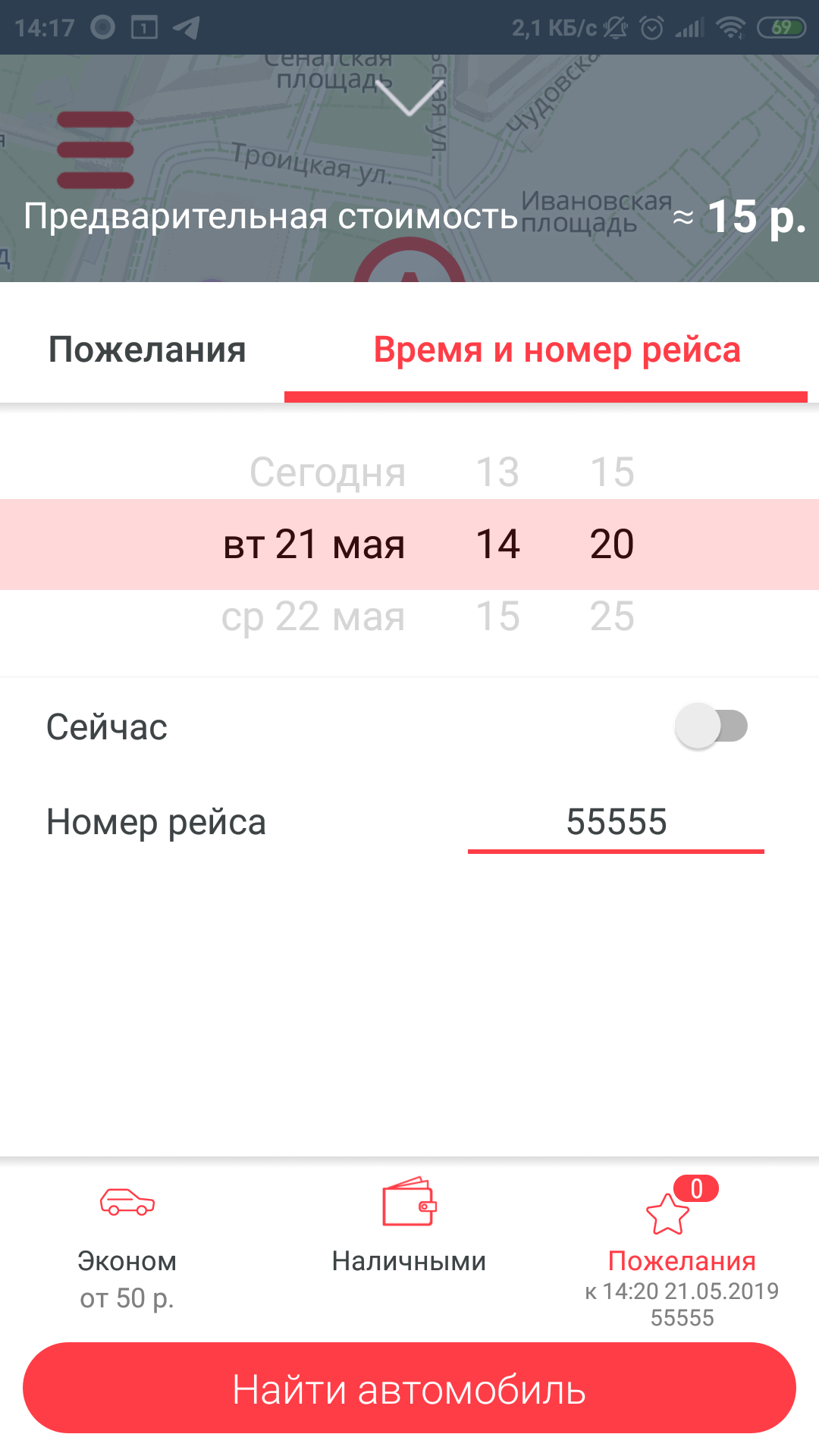Choose ср 22 мая in the date picker

(x=312, y=617)
